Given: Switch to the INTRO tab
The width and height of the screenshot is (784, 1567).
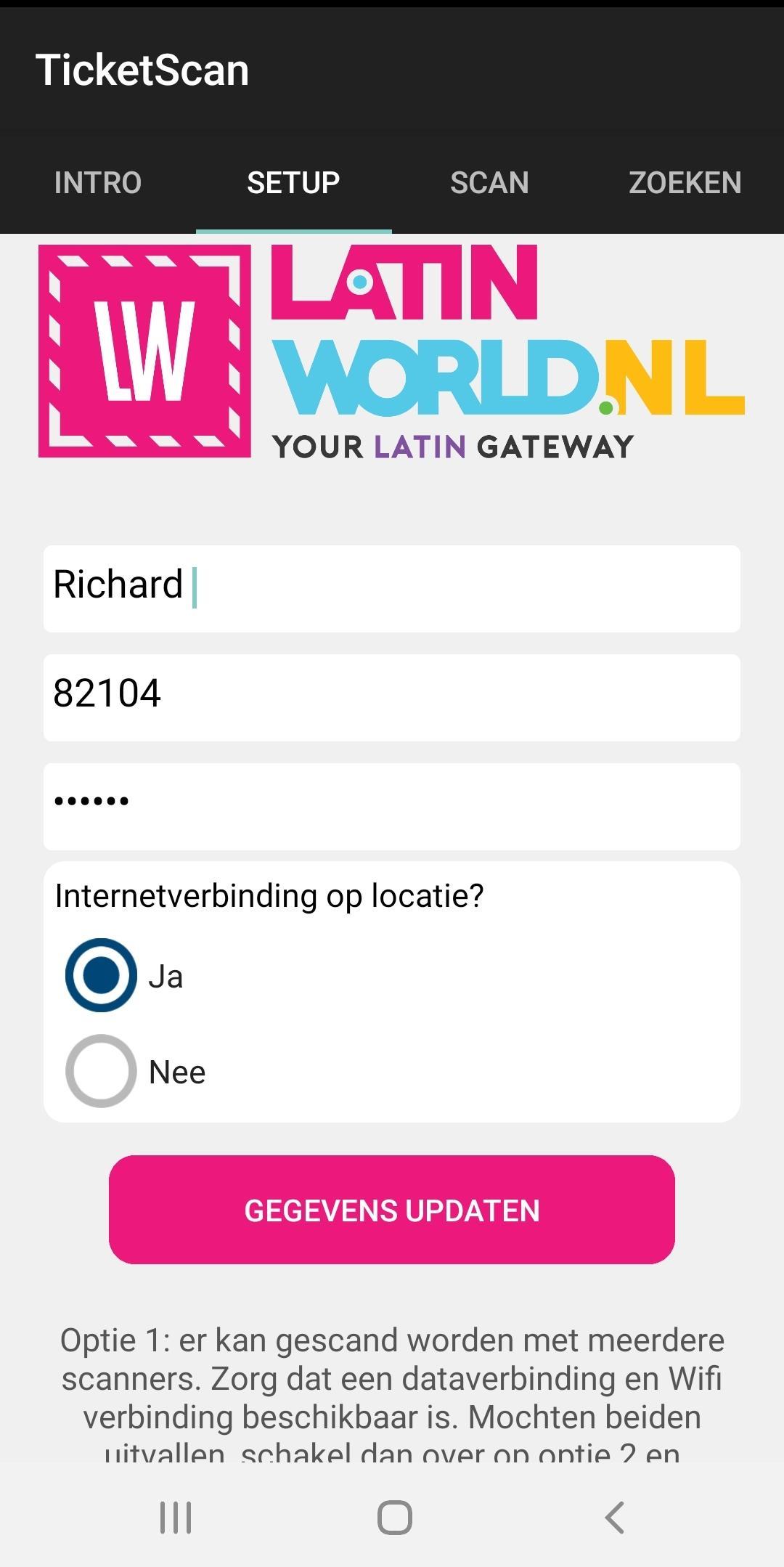Looking at the screenshot, I should 98,183.
